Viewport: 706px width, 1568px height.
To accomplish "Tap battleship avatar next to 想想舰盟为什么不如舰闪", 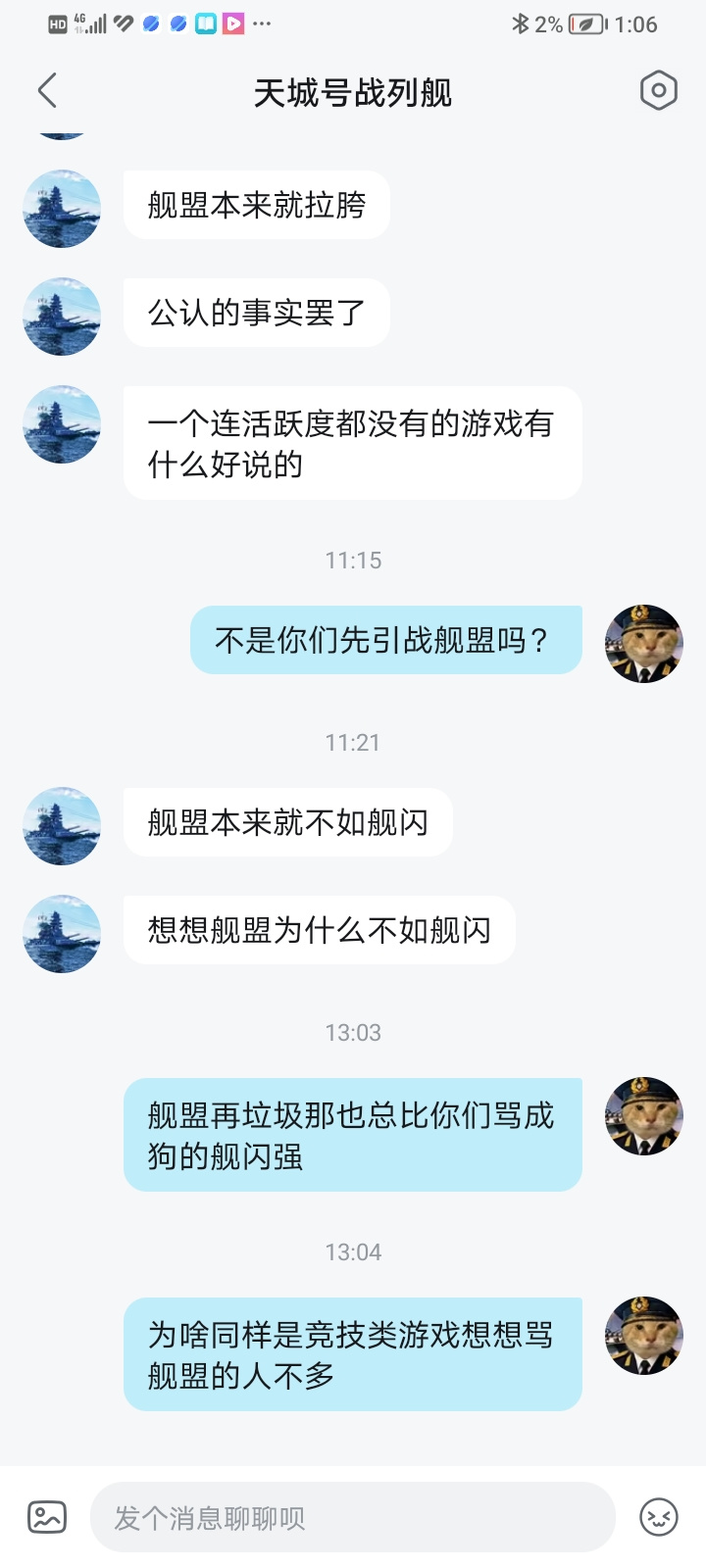I will [62, 934].
